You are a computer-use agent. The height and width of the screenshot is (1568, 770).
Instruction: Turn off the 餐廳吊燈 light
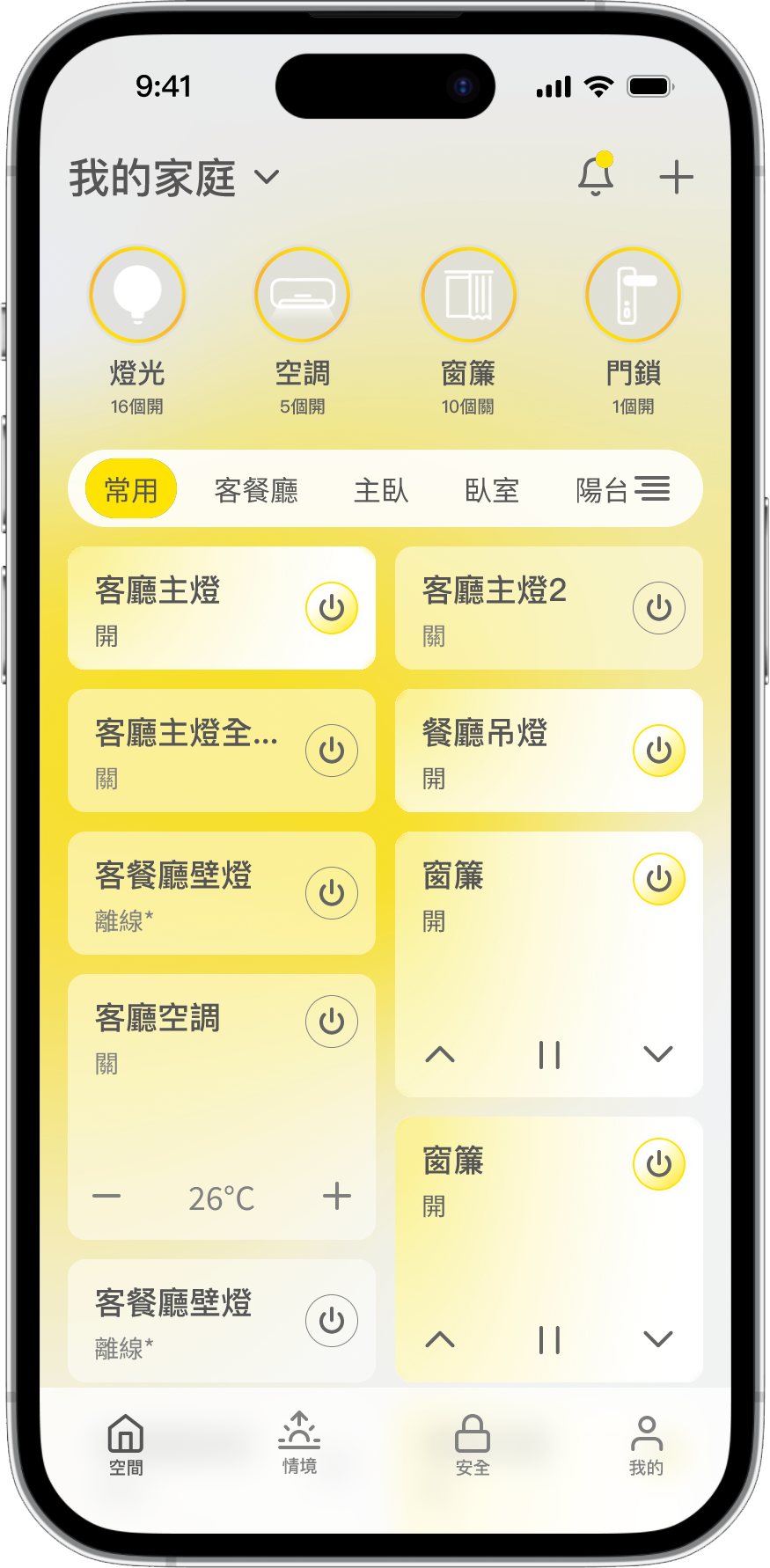click(x=658, y=751)
